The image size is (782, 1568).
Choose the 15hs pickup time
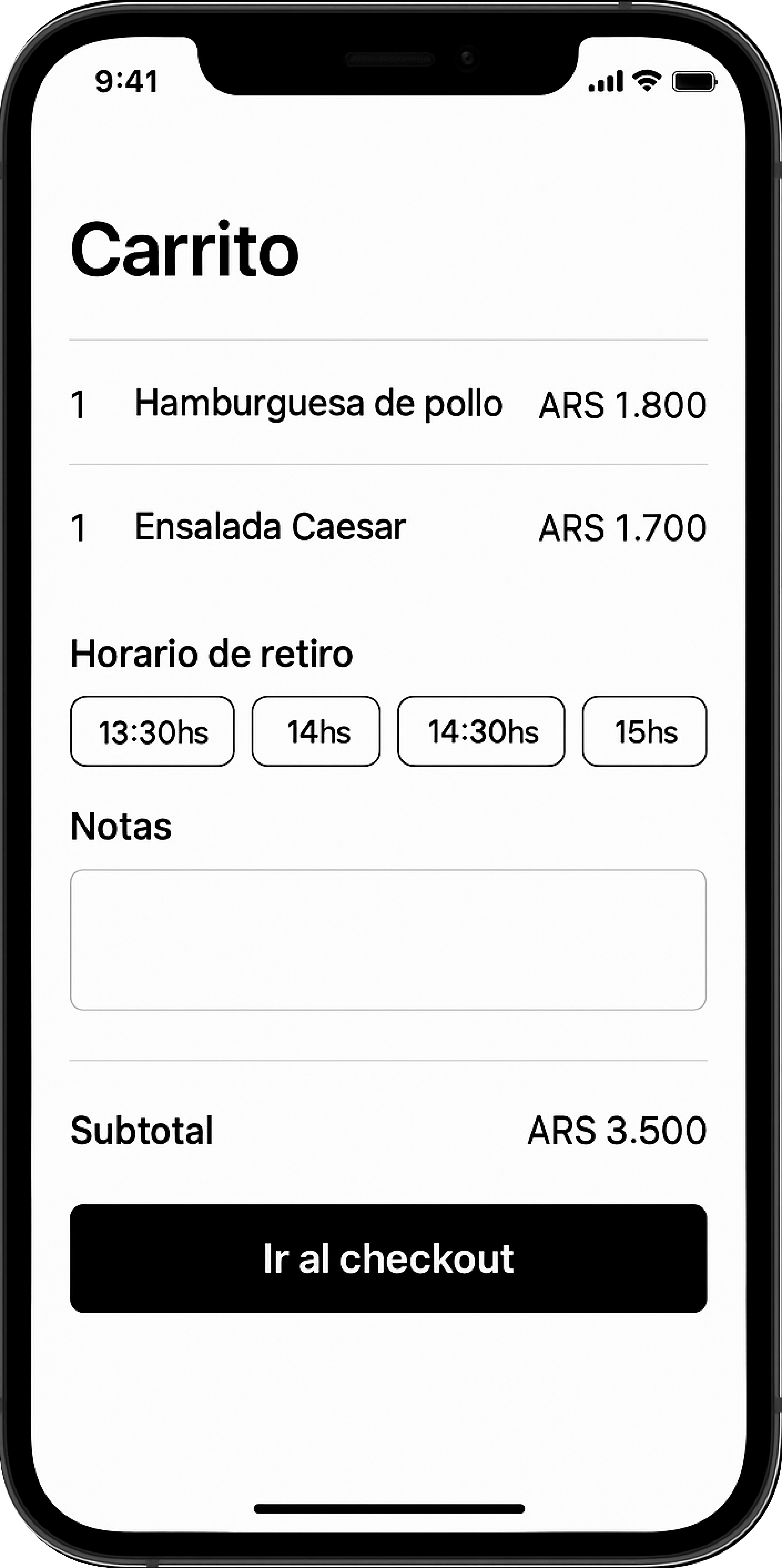[x=644, y=732]
